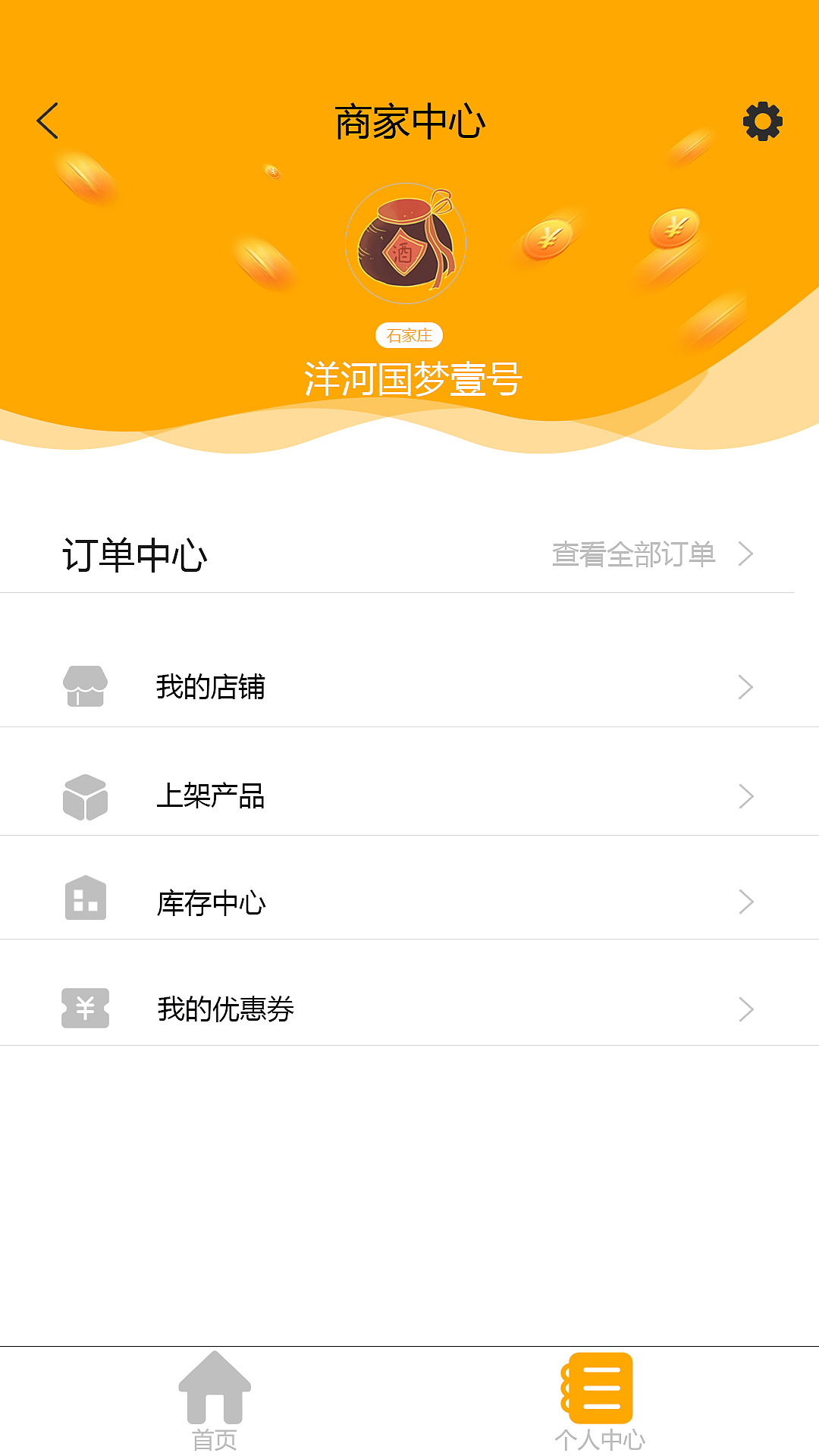Click the 订单中心 section header
The image size is (819, 1456).
[136, 554]
